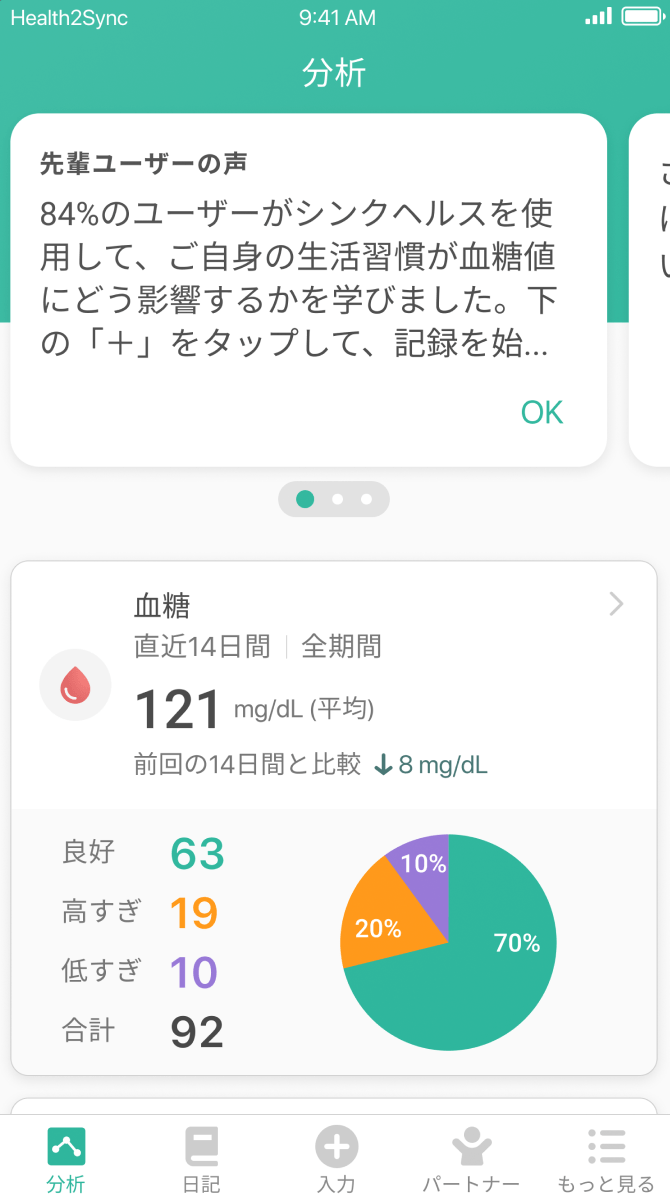Image resolution: width=670 pixels, height=1199 pixels.
Task: Select the 全期間 period option
Action: click(x=341, y=647)
